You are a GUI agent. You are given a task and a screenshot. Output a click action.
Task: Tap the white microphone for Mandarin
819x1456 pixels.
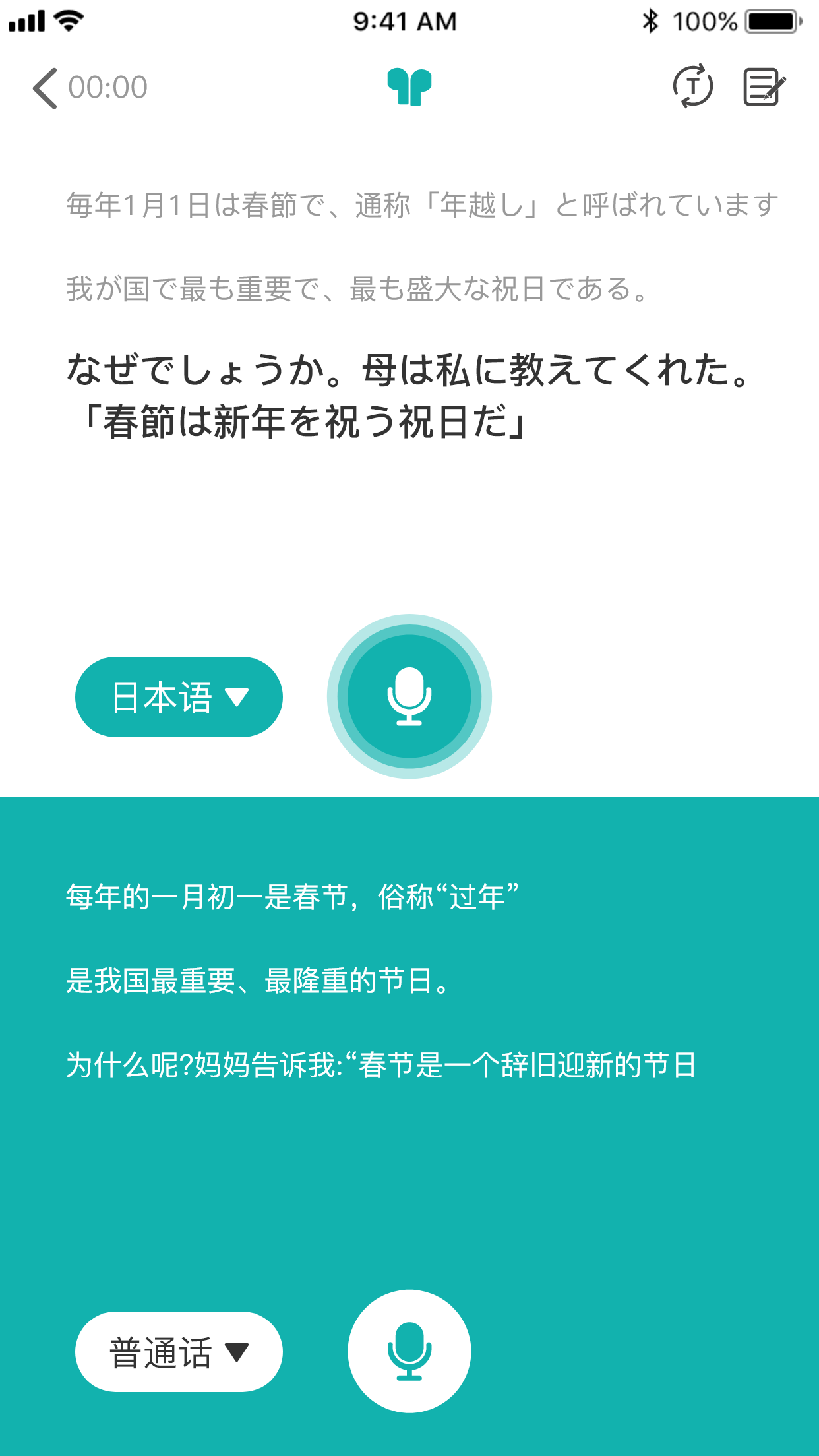tap(409, 1351)
